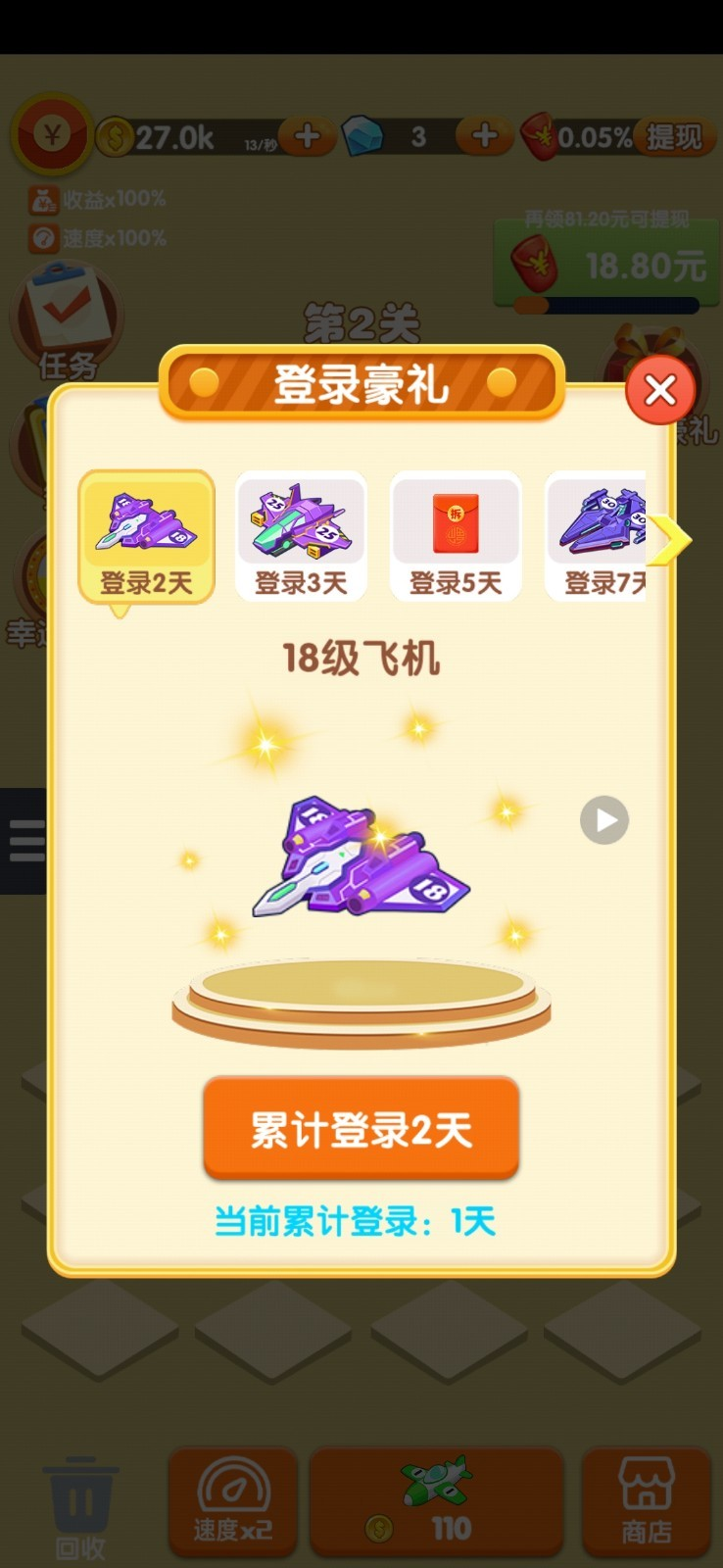Image resolution: width=723 pixels, height=1568 pixels.
Task: Activate the 速度x2 speed booster icon
Action: pyautogui.click(x=232, y=1499)
